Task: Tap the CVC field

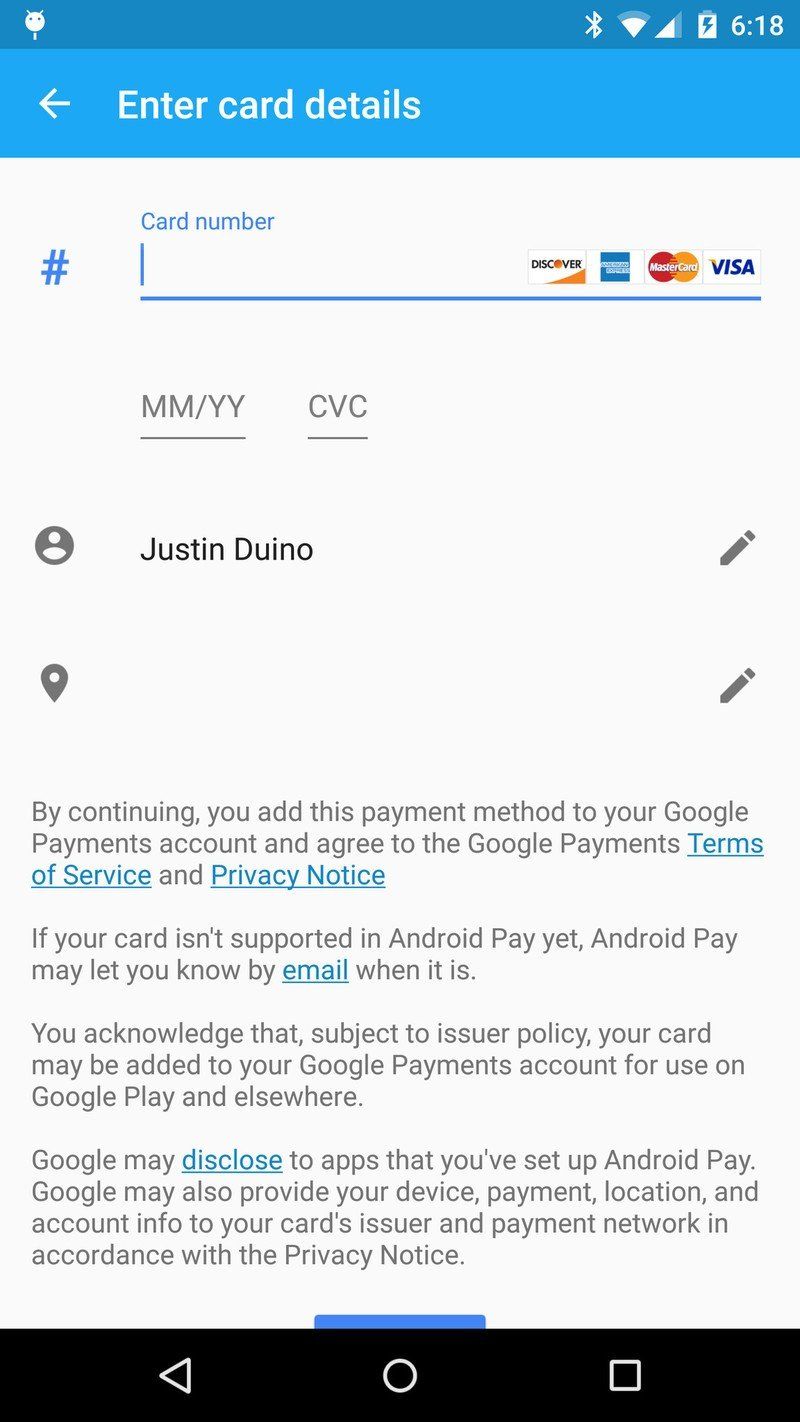Action: [337, 407]
